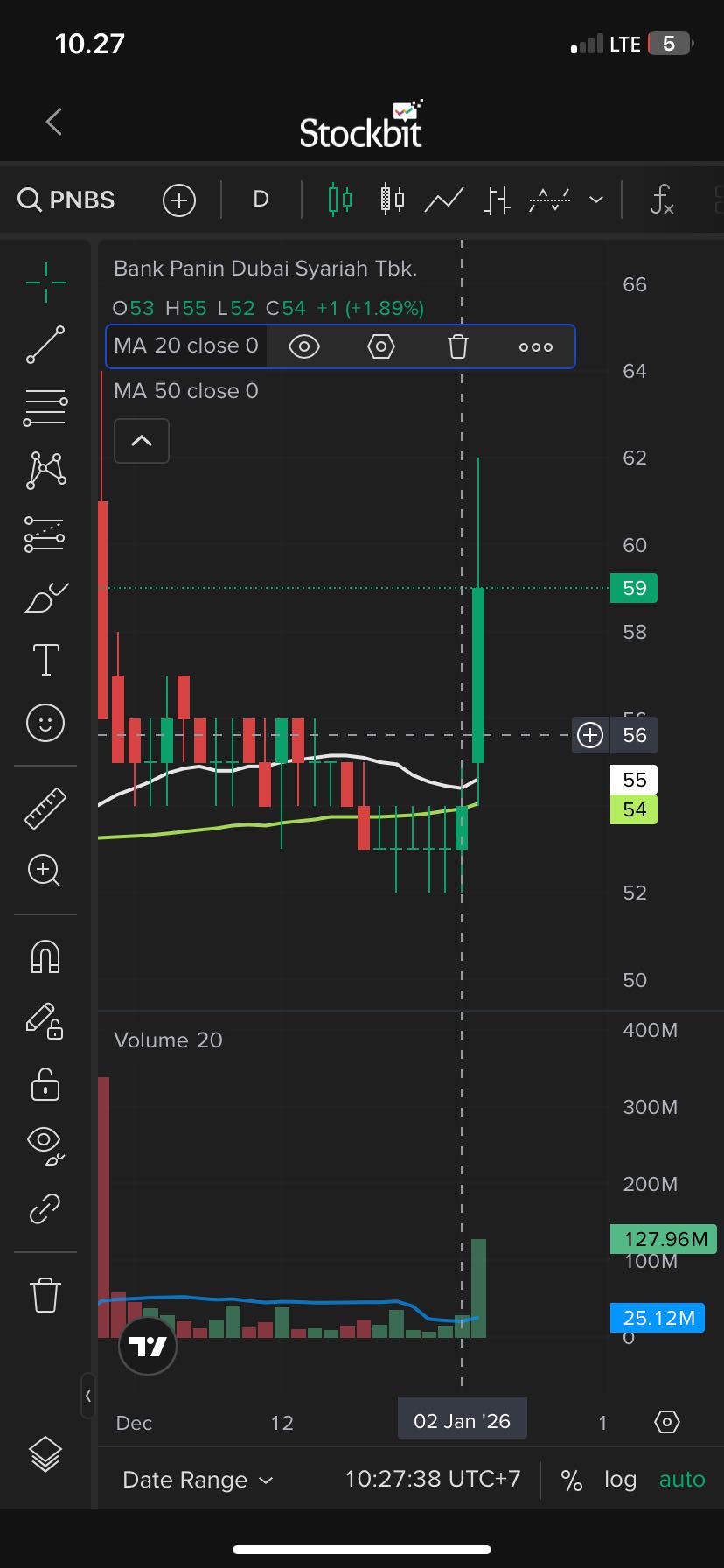Viewport: 724px width, 1568px height.
Task: Toggle the auto price scale
Action: point(682,1480)
